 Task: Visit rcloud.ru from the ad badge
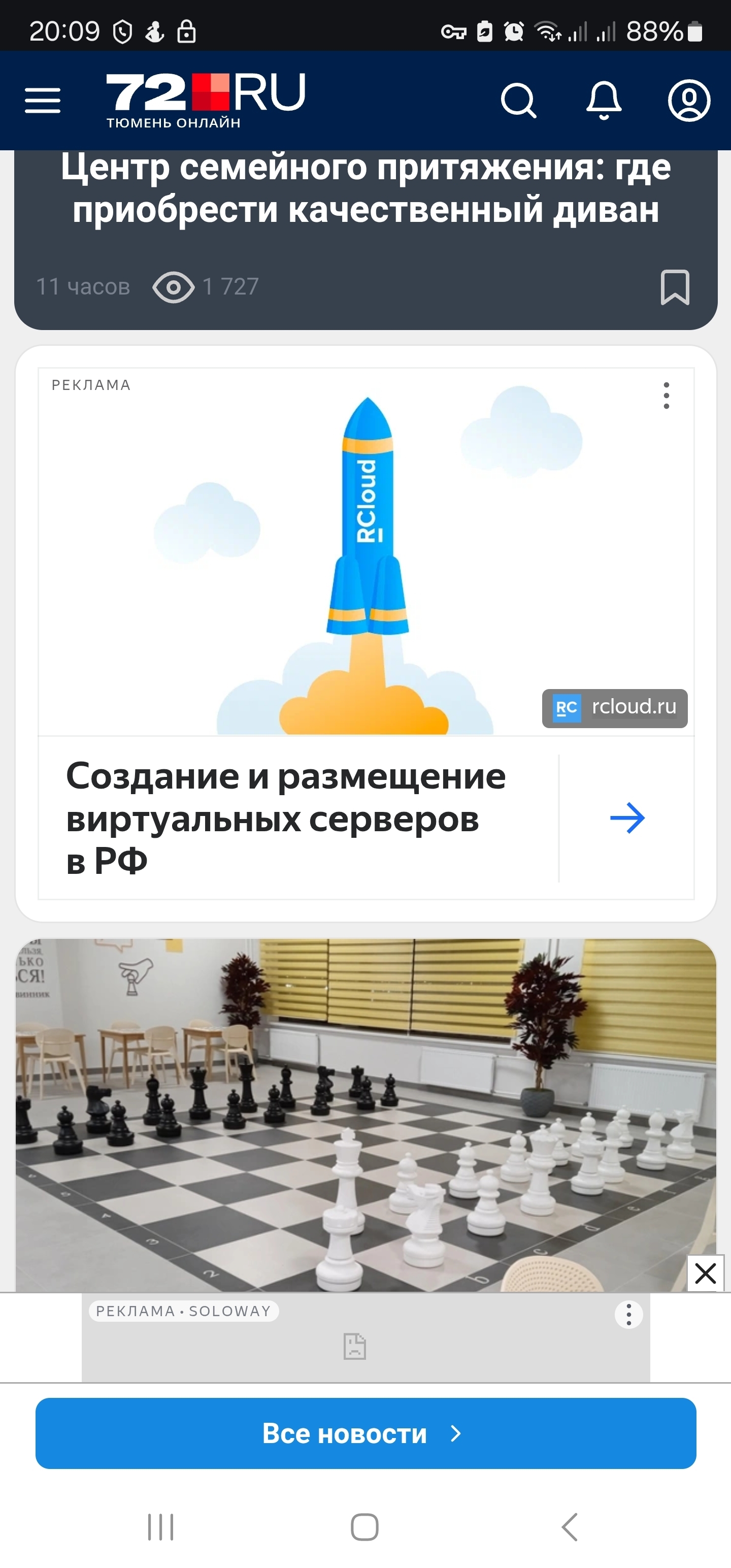point(615,708)
